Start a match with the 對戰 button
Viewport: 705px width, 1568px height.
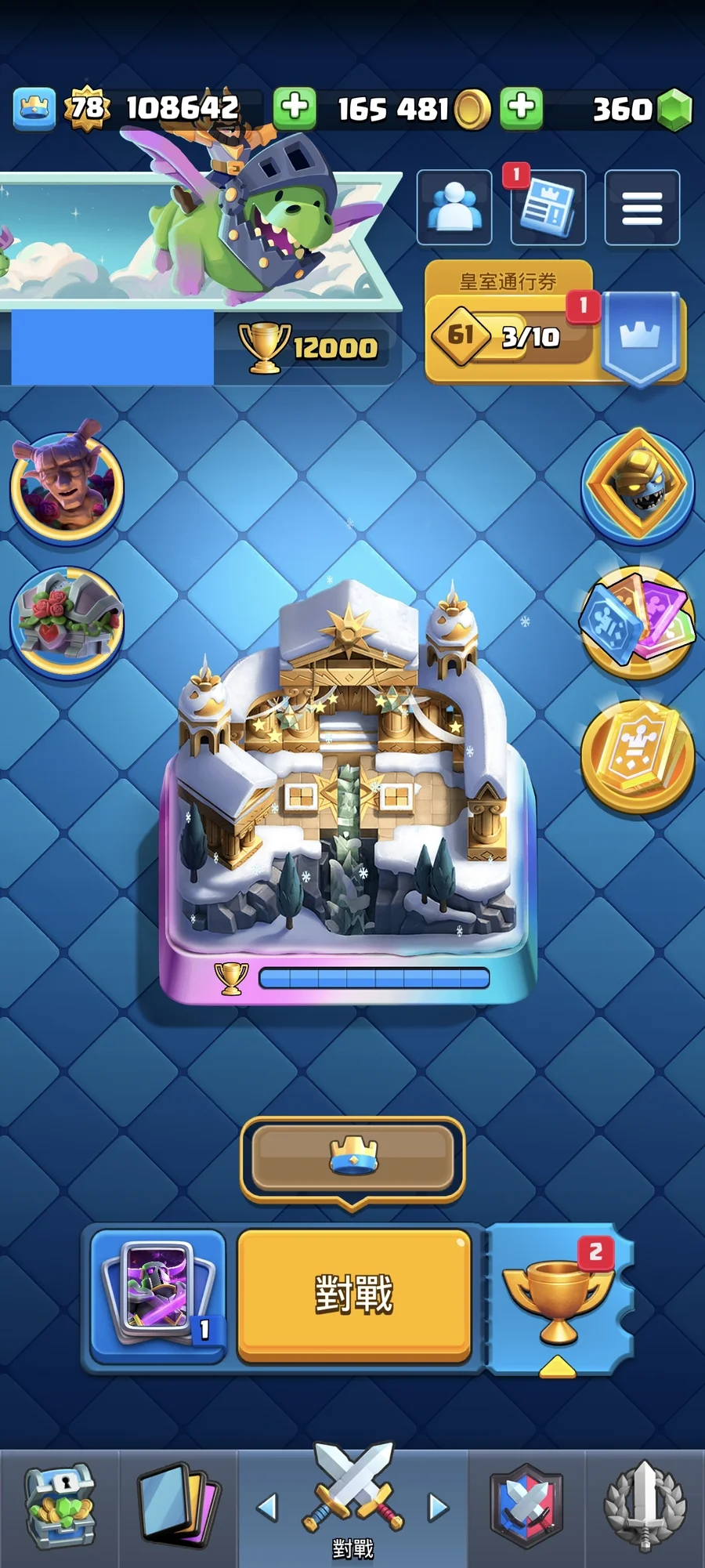coord(354,1295)
